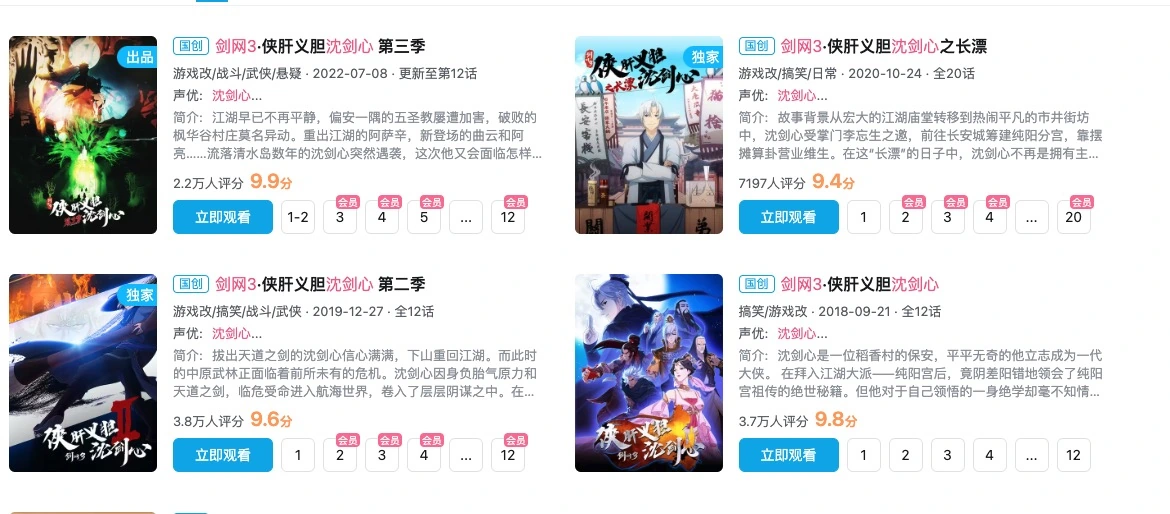Viewport: 1170px width, 514px height.
Task: Tap 立即观看 for the 2018-09-21 series
Action: [788, 455]
